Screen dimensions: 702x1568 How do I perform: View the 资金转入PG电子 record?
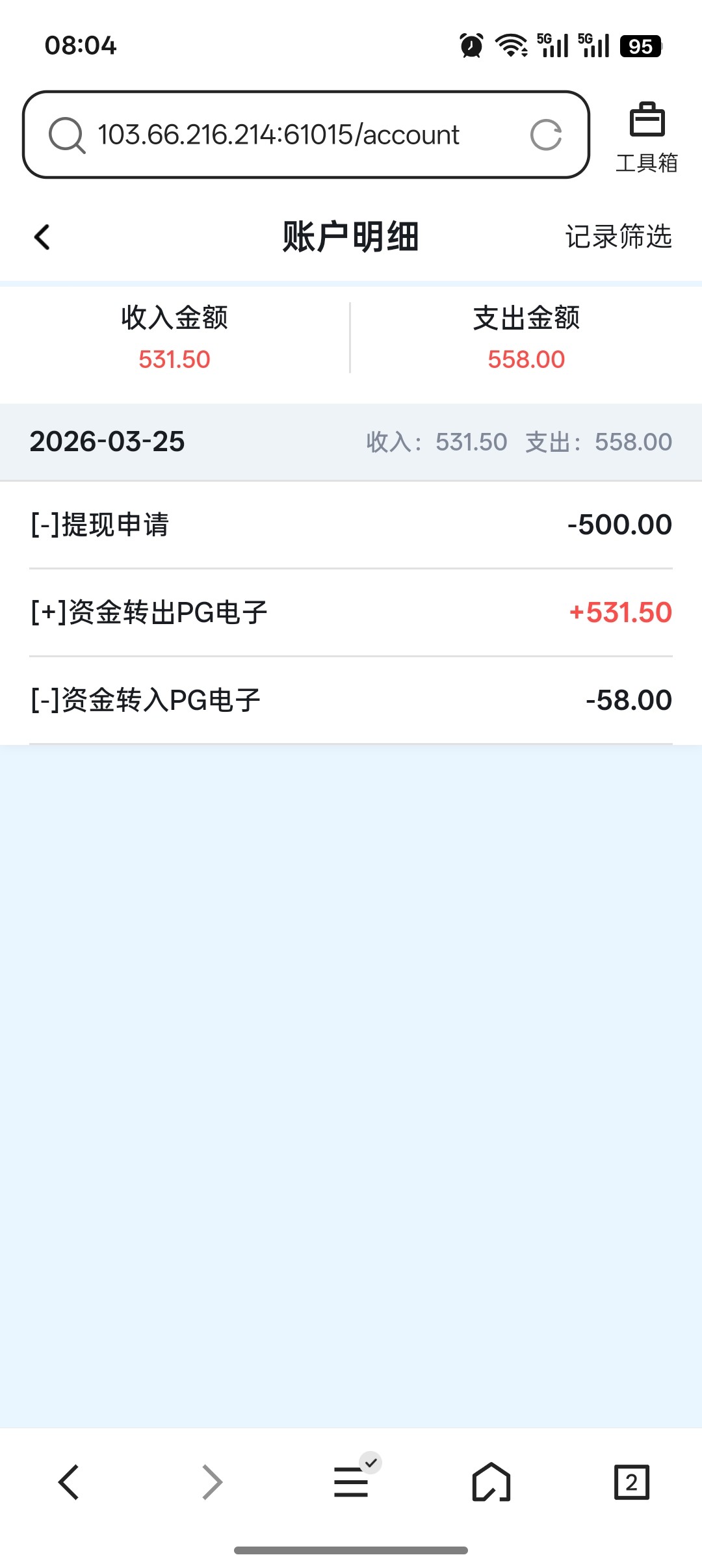pos(351,700)
